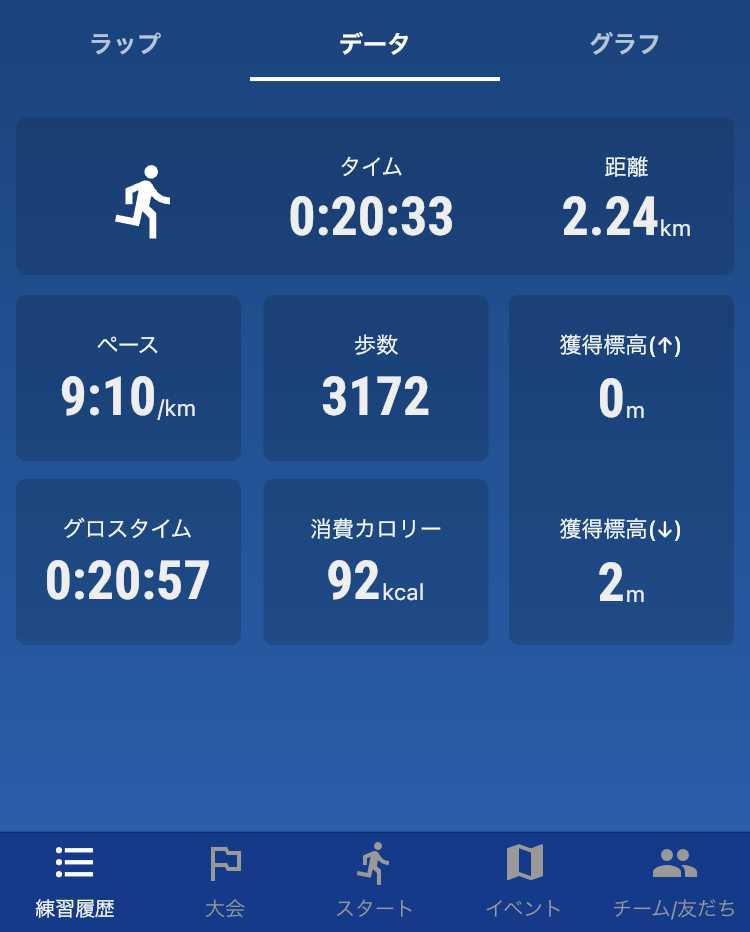Screen dimensions: 750x932
Task: Switch to チーム/友だち tab
Action: pos(674,880)
